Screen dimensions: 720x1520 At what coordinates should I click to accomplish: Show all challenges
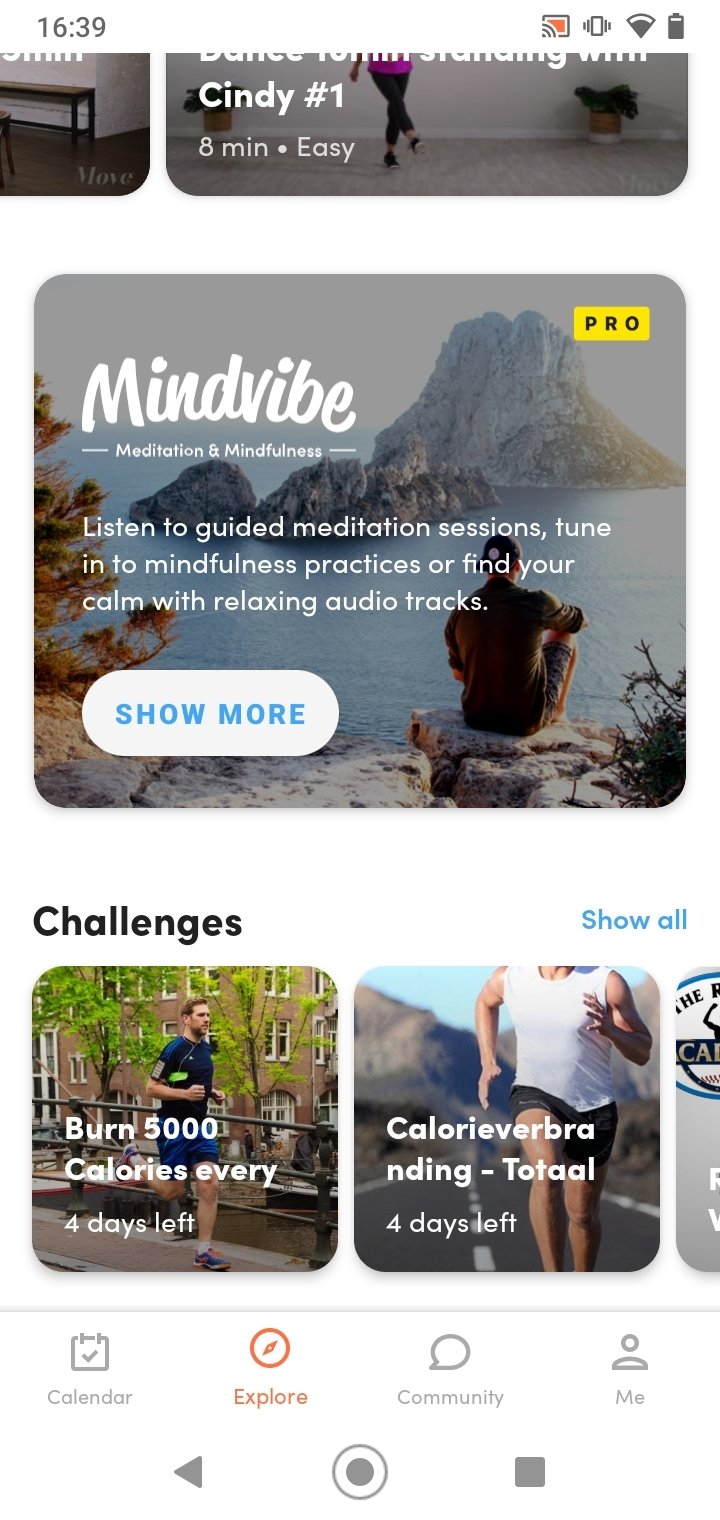[634, 920]
